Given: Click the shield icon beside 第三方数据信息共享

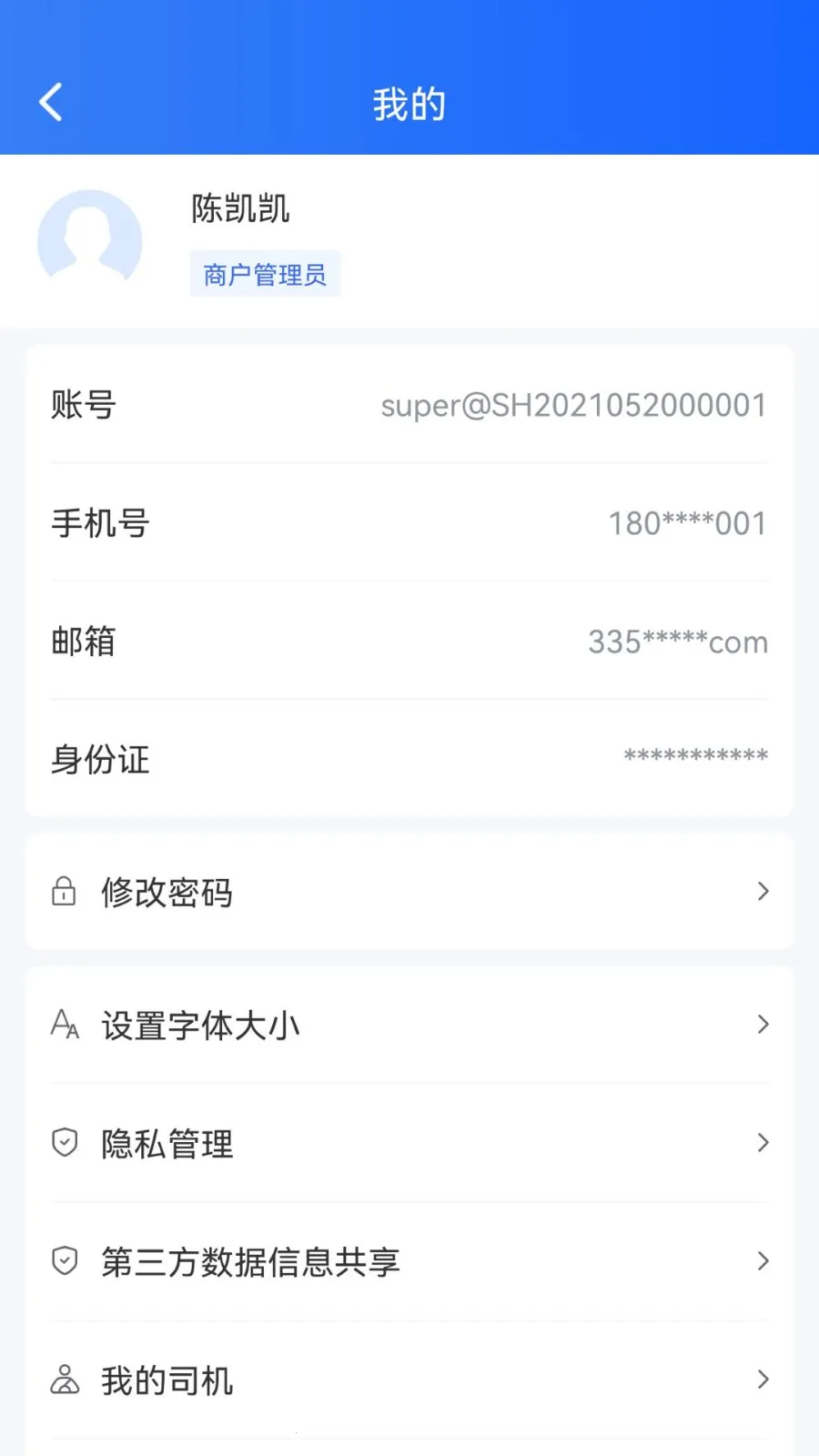Looking at the screenshot, I should pos(64,1262).
